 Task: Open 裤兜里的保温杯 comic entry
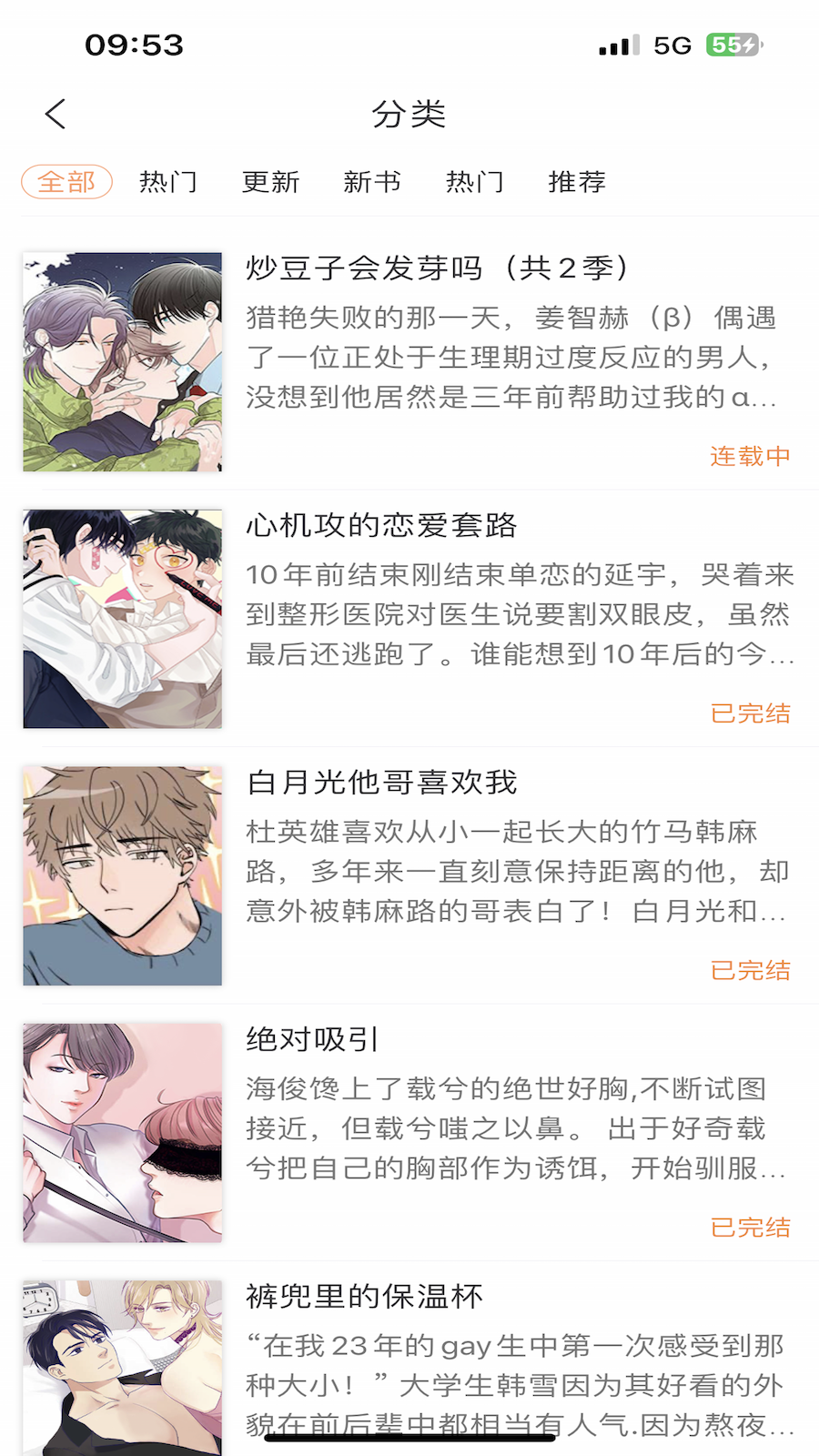click(x=364, y=1296)
